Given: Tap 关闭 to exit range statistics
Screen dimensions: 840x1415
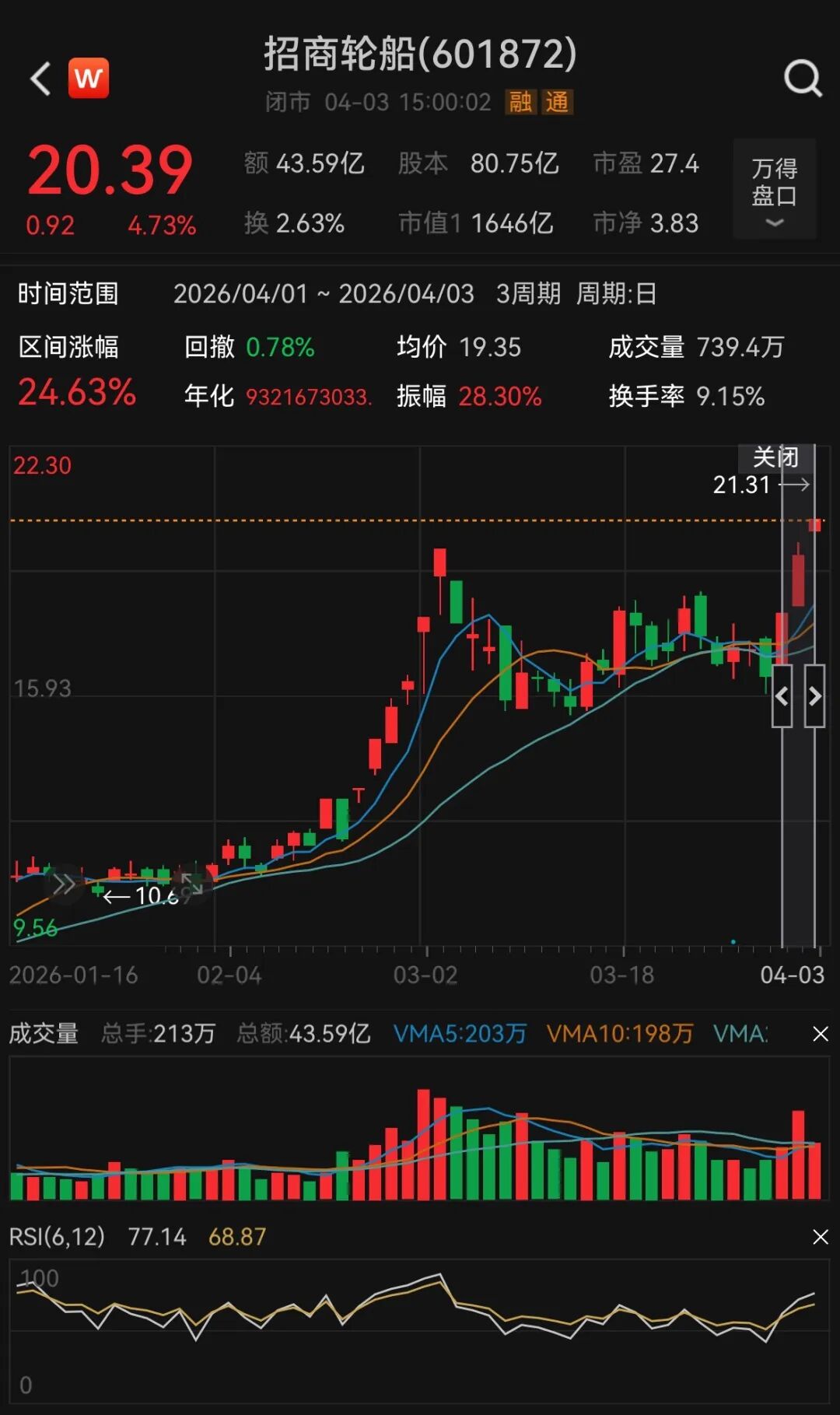Looking at the screenshot, I should tap(775, 457).
